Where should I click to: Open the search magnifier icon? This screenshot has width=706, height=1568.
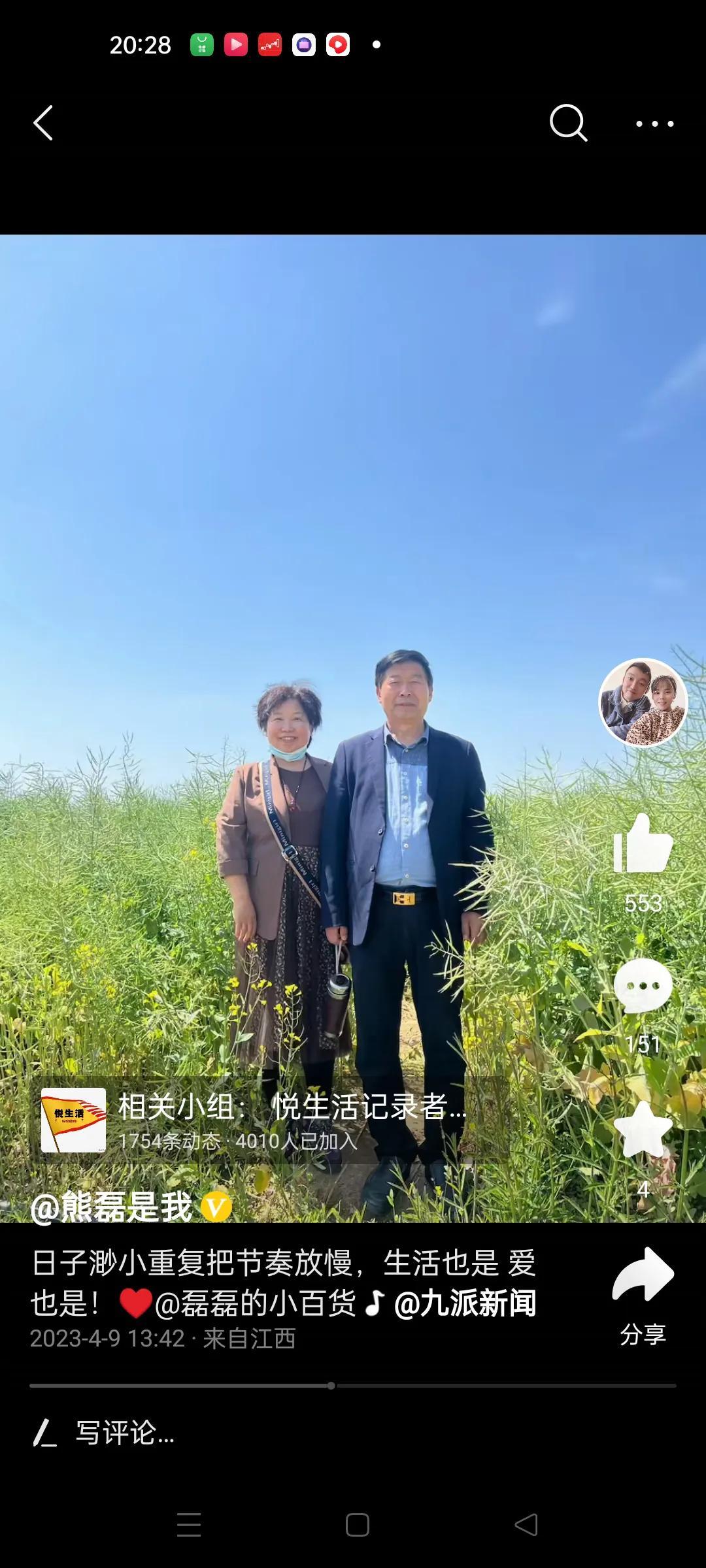(568, 123)
